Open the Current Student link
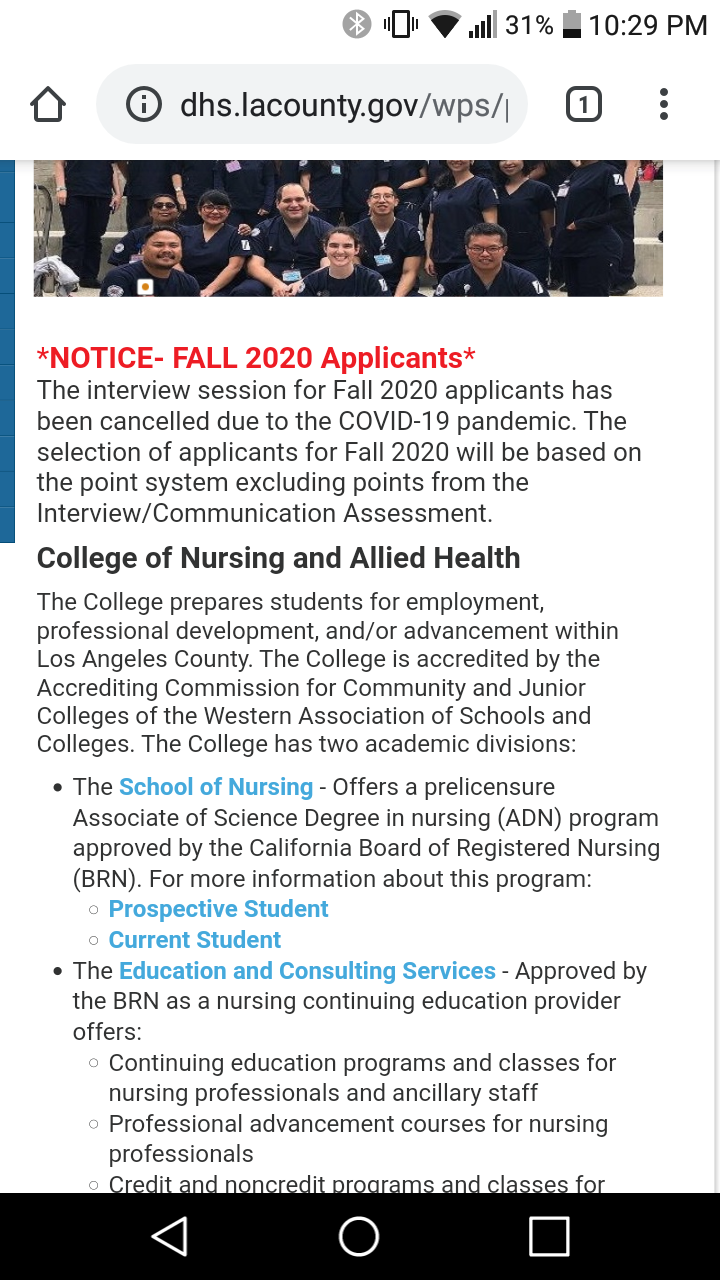The height and width of the screenshot is (1280, 720). [x=195, y=940]
